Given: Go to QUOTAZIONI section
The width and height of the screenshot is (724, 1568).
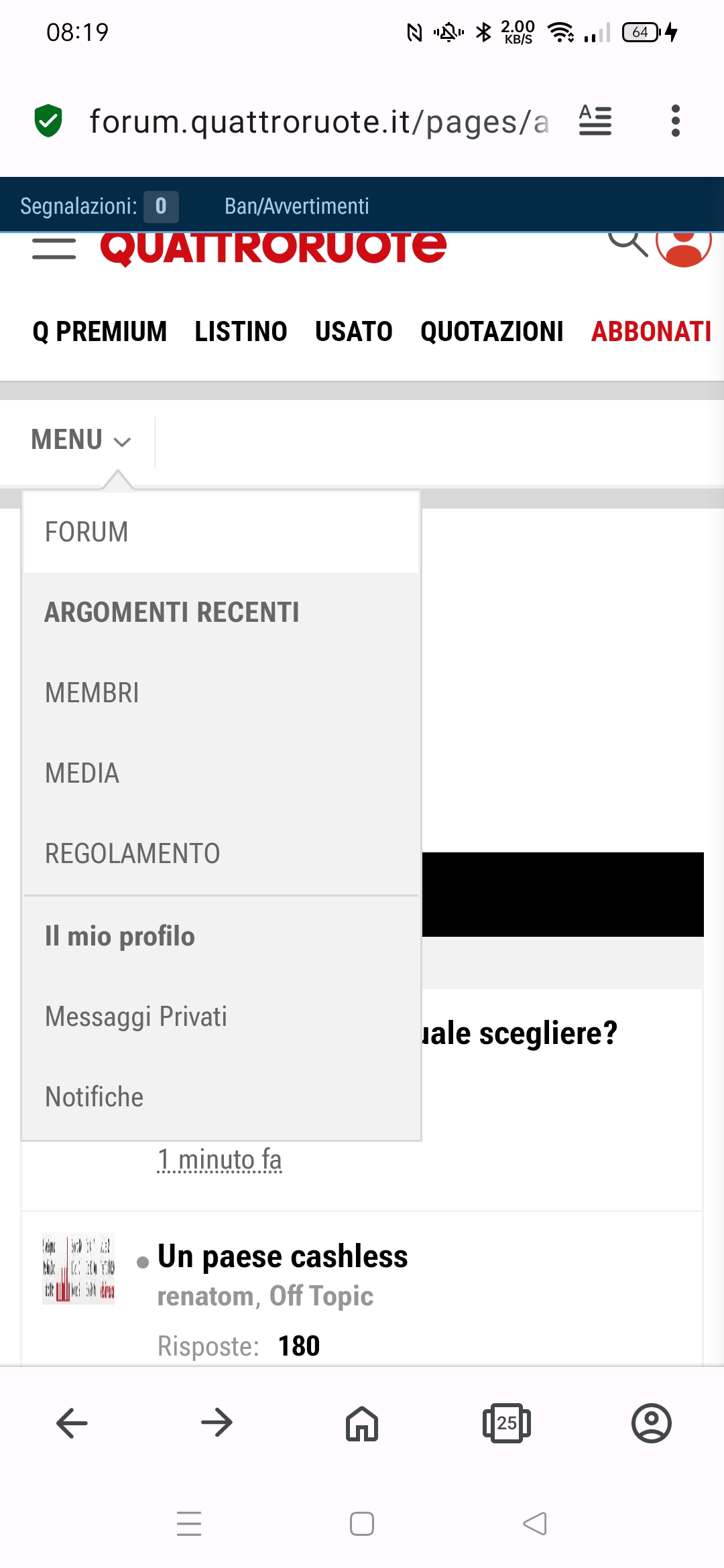Looking at the screenshot, I should (492, 332).
